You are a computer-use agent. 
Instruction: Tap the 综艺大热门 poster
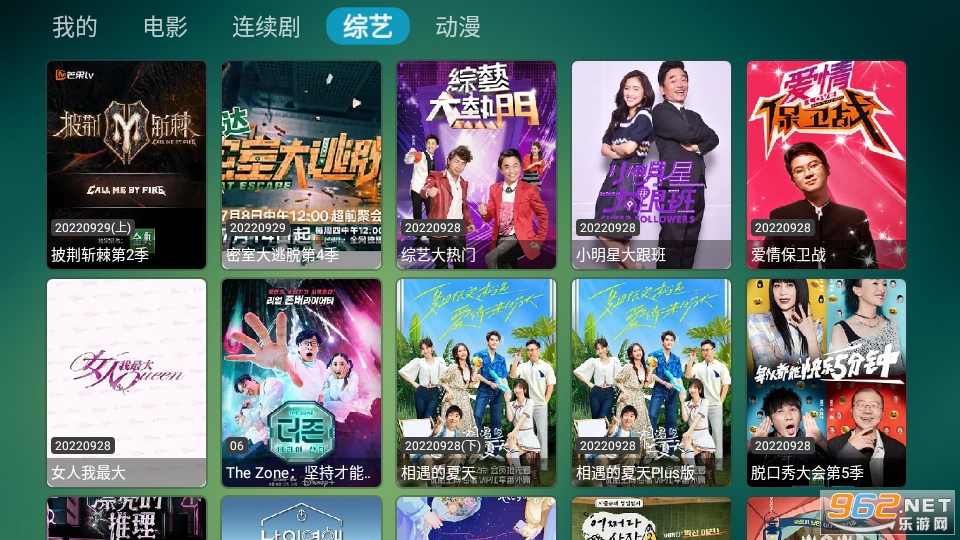pos(476,165)
